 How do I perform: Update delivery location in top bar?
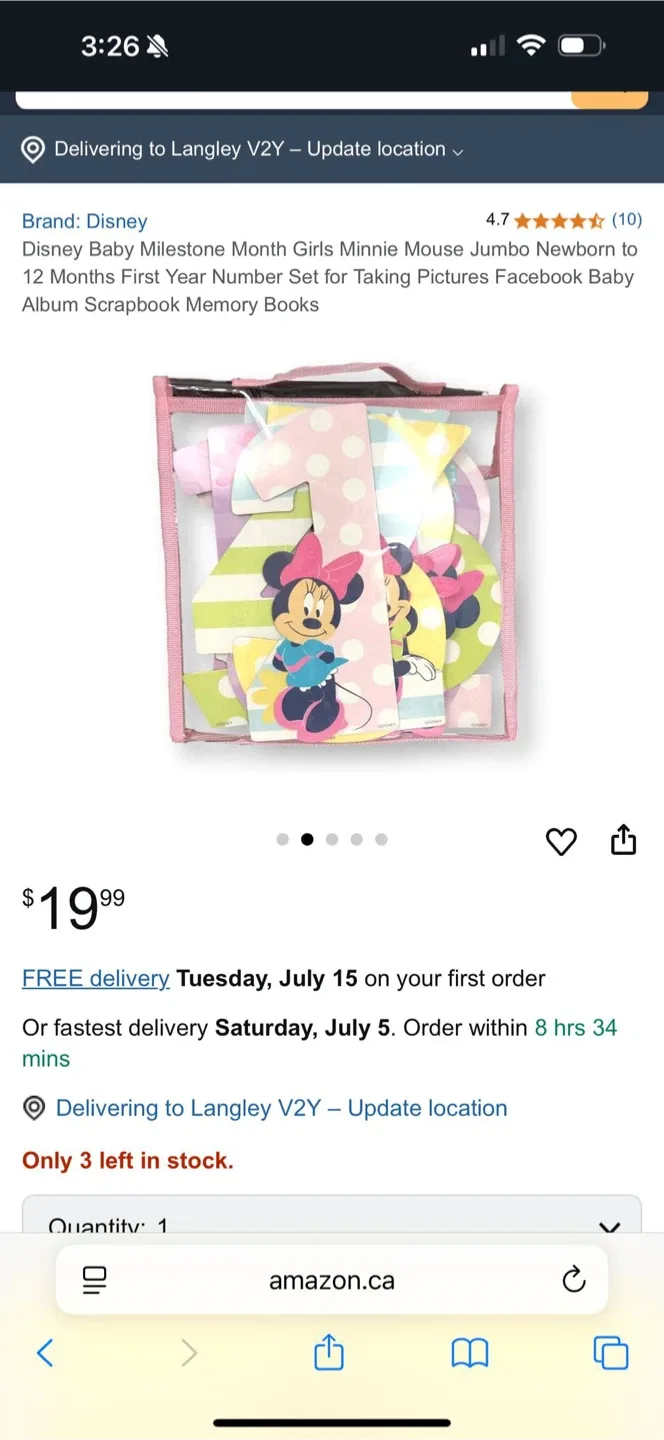[x=243, y=149]
